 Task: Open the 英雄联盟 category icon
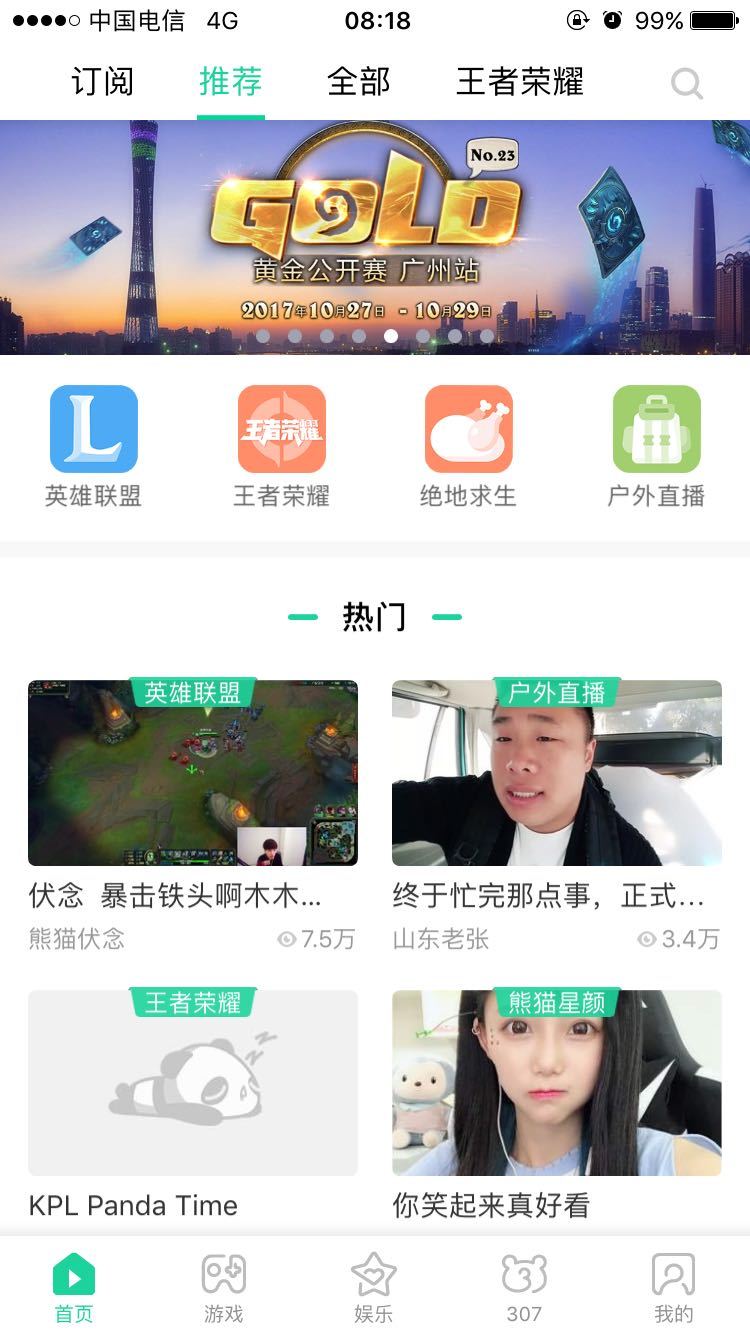tap(94, 430)
